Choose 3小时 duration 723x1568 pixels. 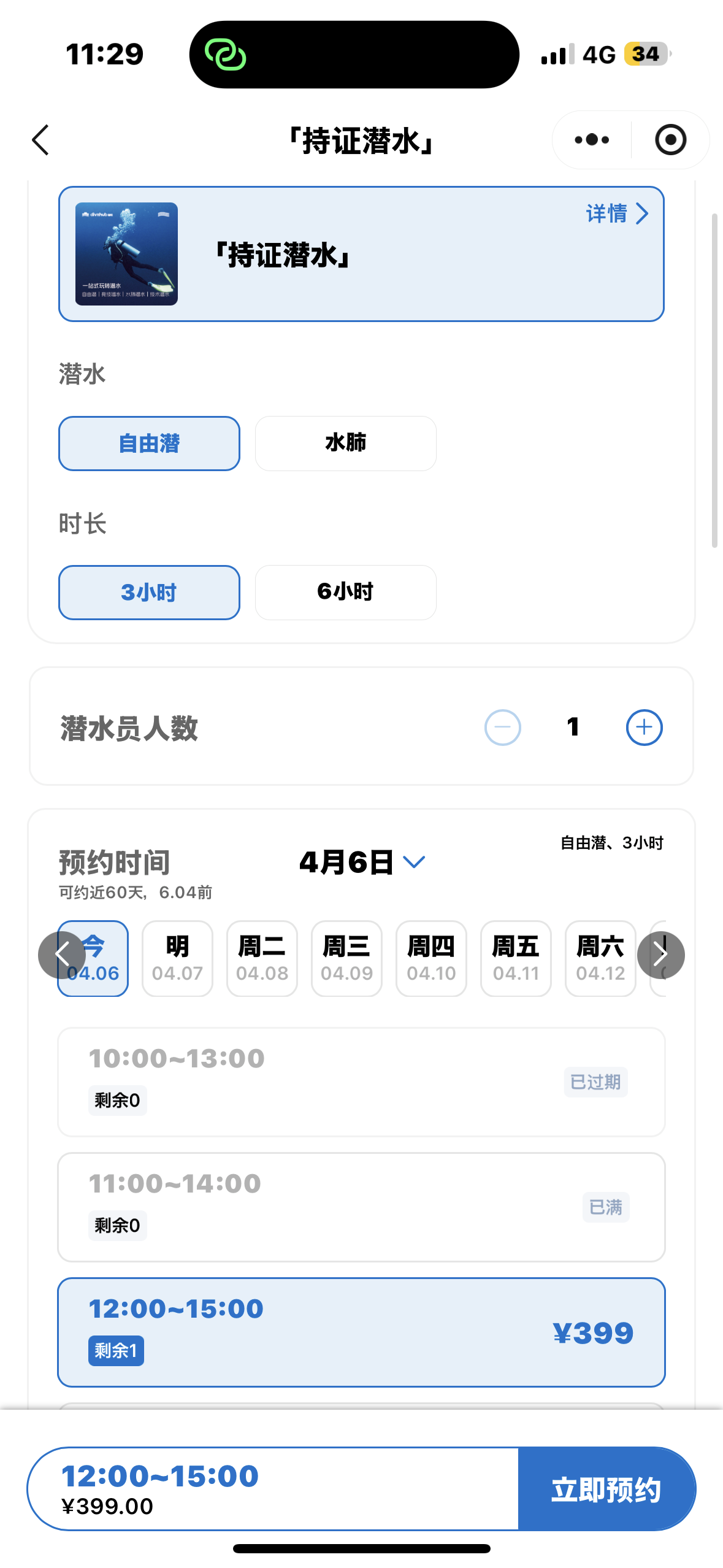(x=149, y=593)
